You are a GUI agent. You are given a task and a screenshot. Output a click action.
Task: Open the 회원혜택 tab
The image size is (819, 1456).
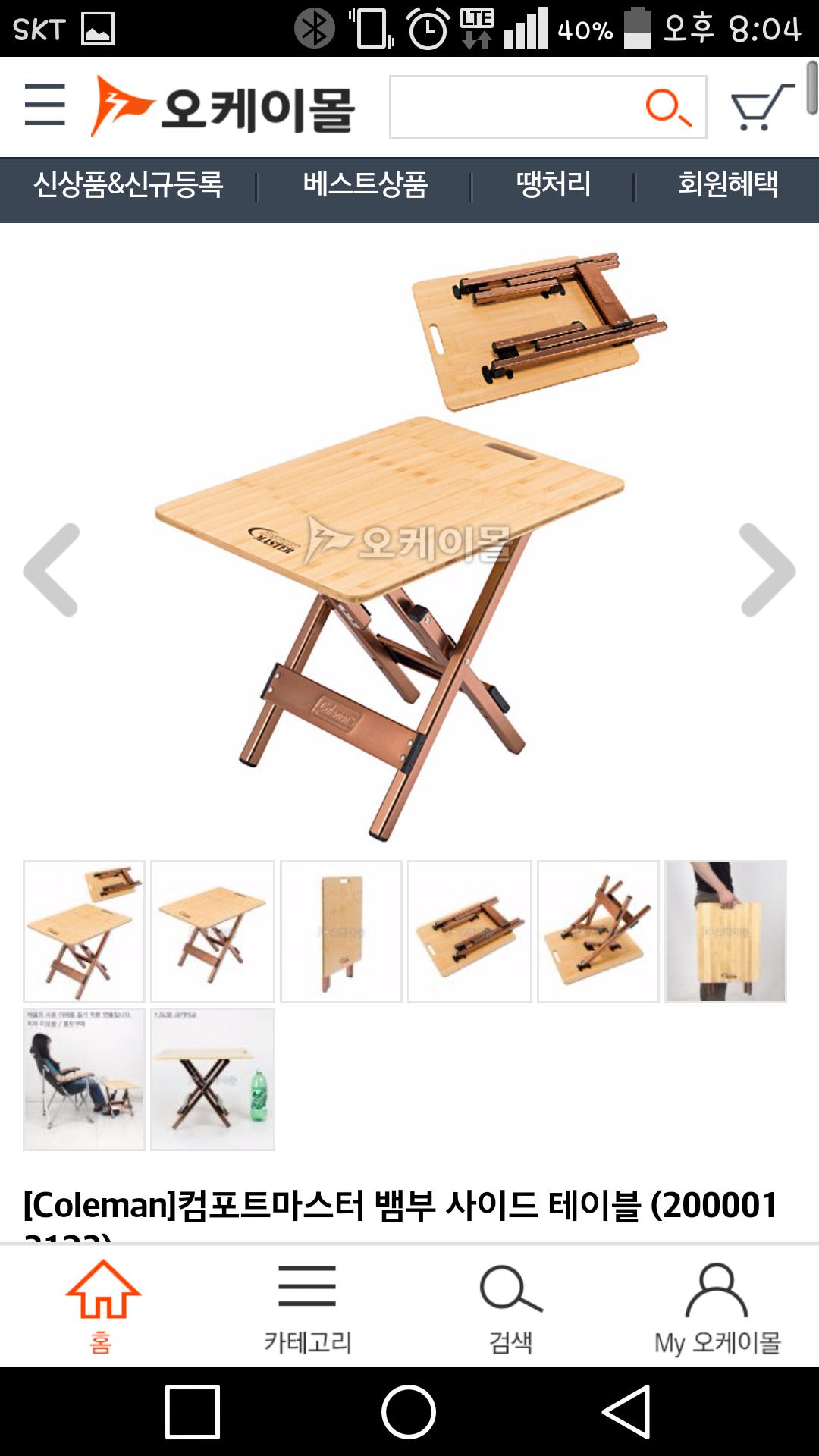(x=727, y=184)
